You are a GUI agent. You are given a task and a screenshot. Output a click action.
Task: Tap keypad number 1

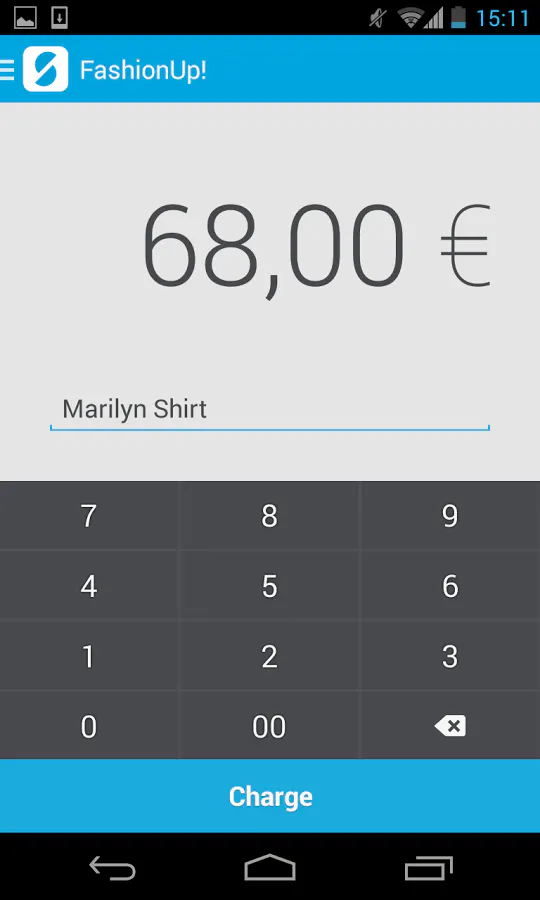coord(89,655)
